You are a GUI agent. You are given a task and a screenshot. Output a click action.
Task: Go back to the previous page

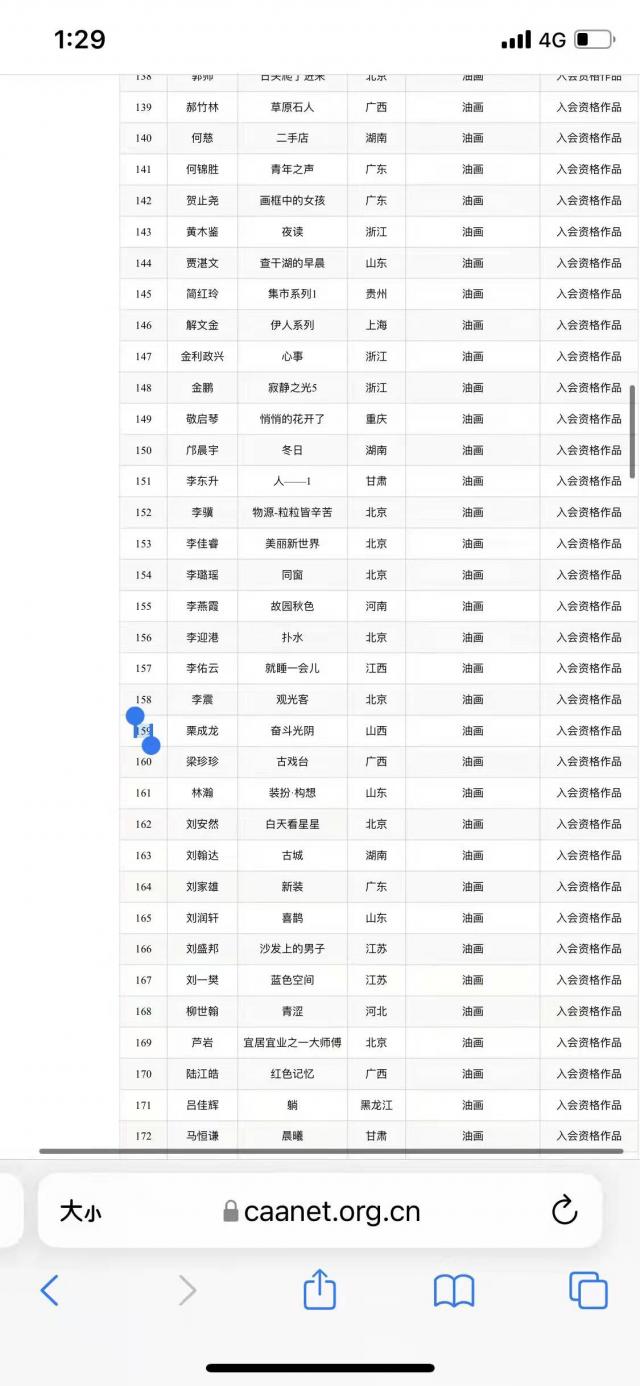[50, 1290]
